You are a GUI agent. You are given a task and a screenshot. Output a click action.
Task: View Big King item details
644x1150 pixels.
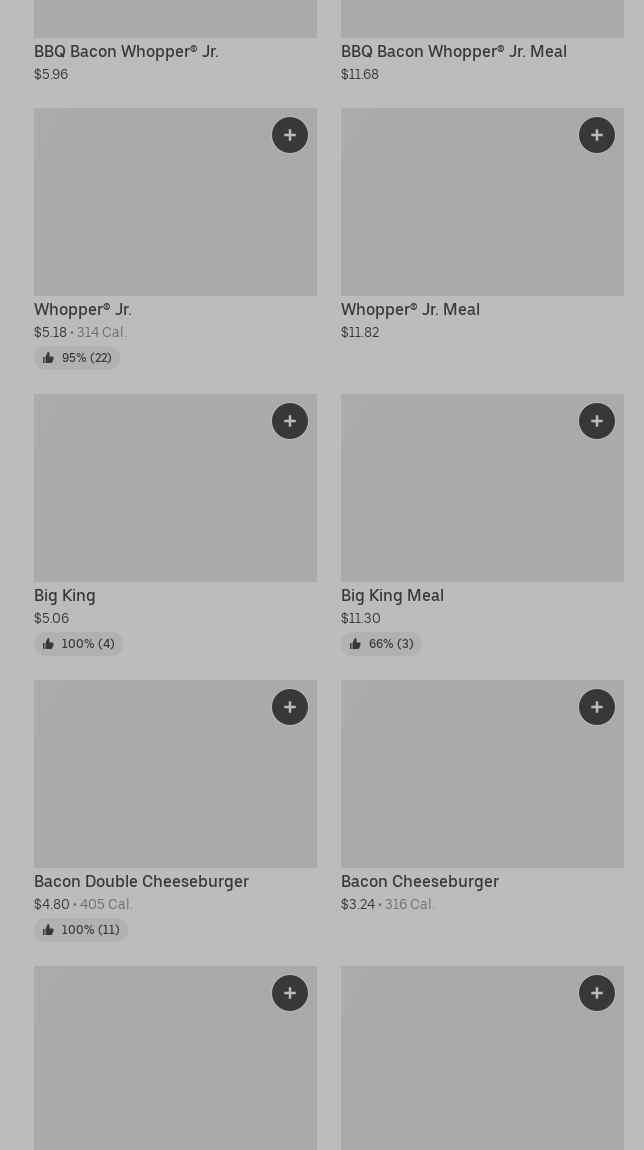175,524
